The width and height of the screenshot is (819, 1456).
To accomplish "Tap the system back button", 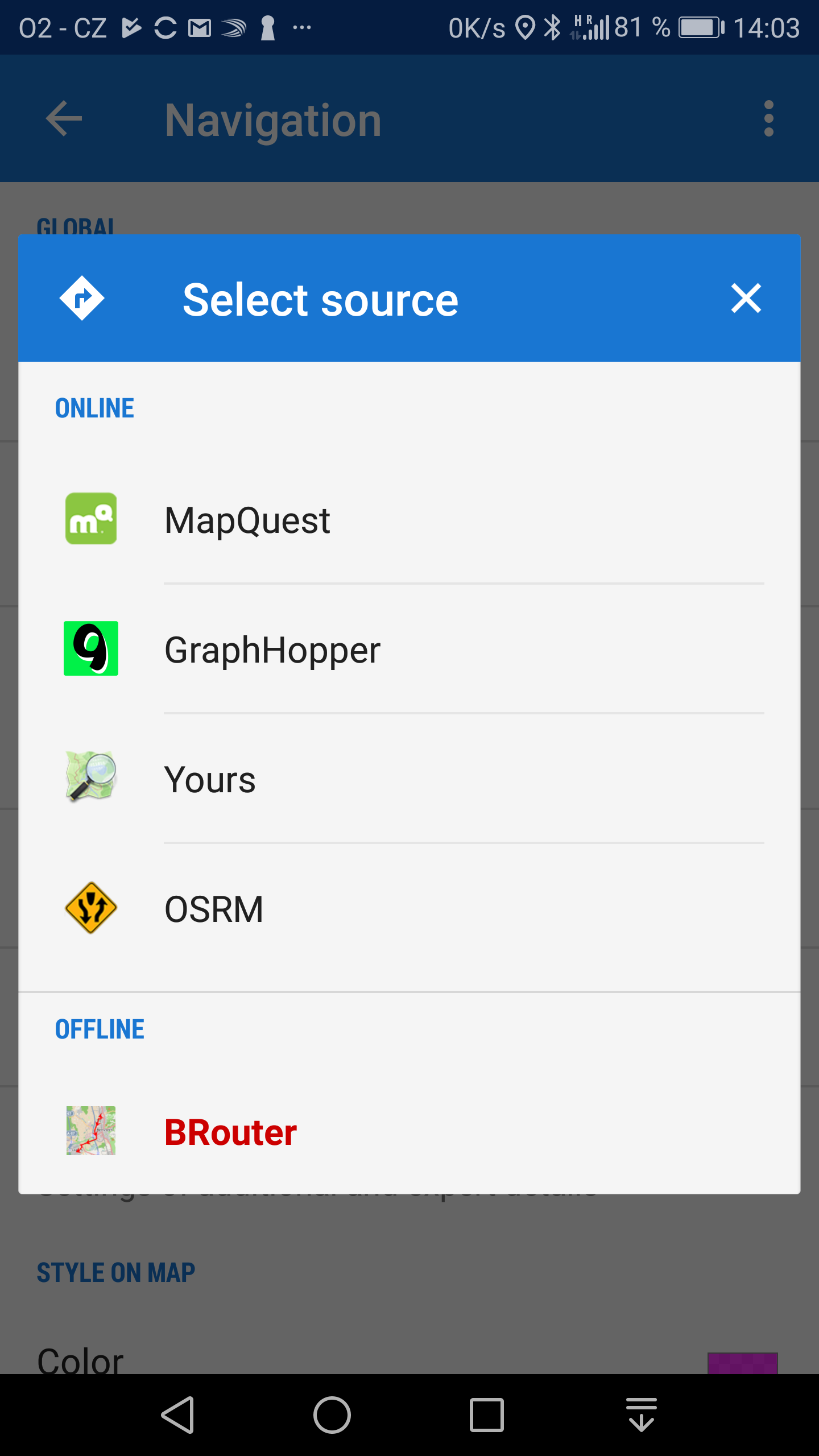I will point(178,1414).
